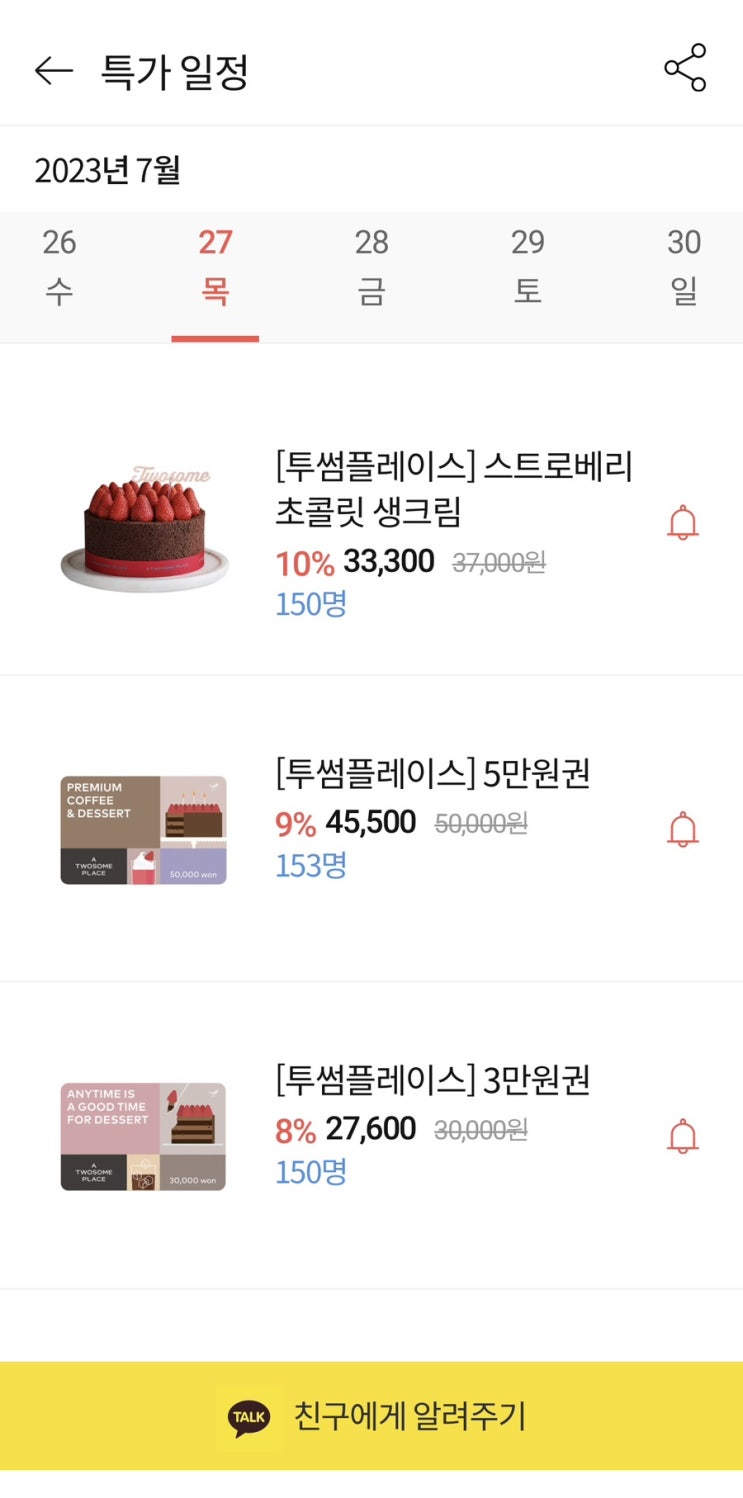The image size is (743, 1498).
Task: Go back from the 특가 일정 screen
Action: point(53,70)
